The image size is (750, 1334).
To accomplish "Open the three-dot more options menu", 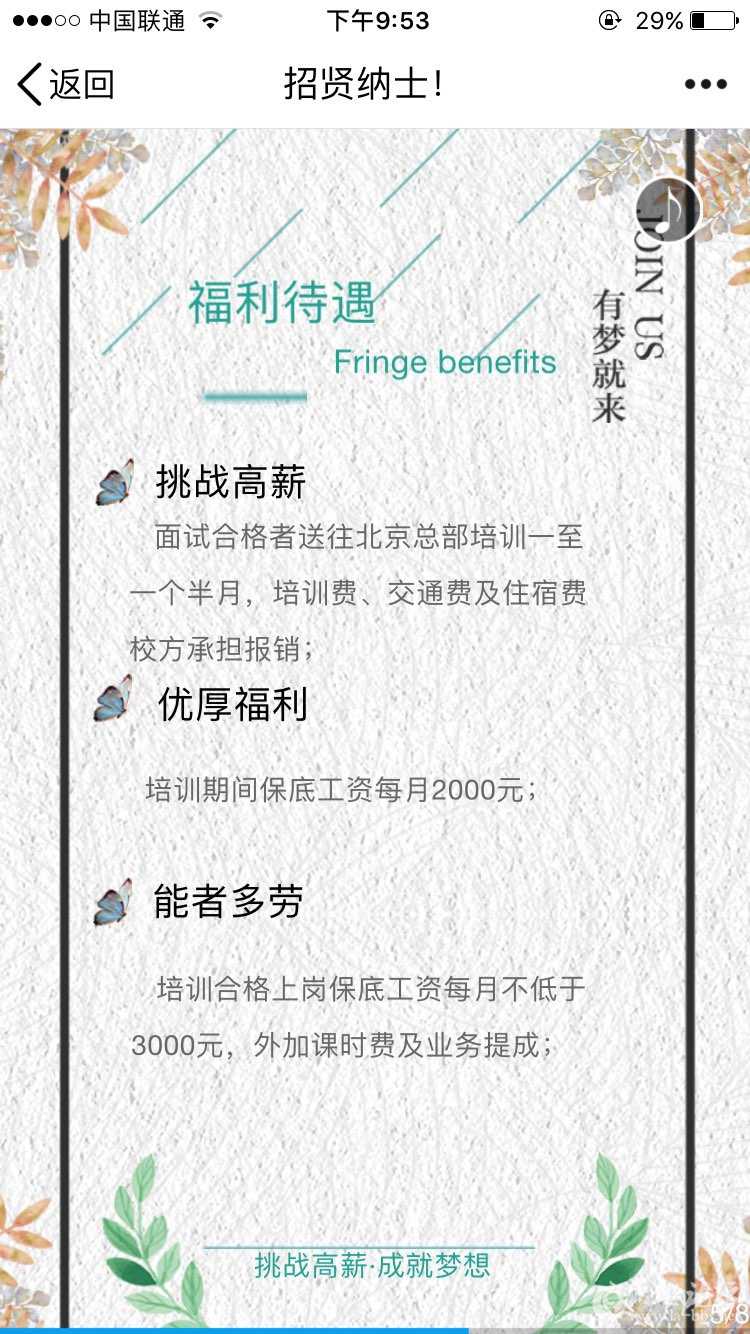I will (705, 85).
